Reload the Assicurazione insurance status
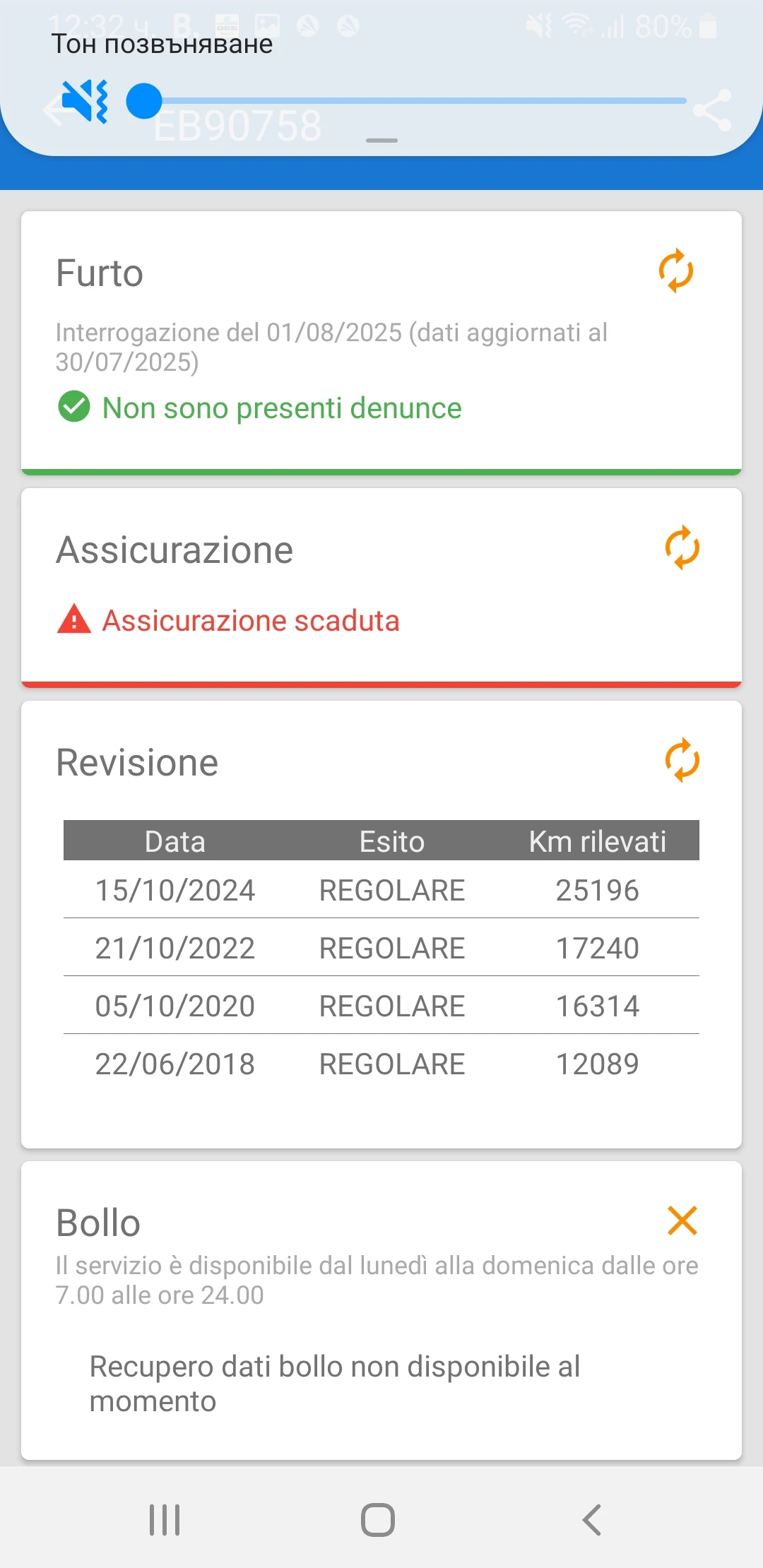Viewport: 763px width, 1568px height. (x=682, y=547)
